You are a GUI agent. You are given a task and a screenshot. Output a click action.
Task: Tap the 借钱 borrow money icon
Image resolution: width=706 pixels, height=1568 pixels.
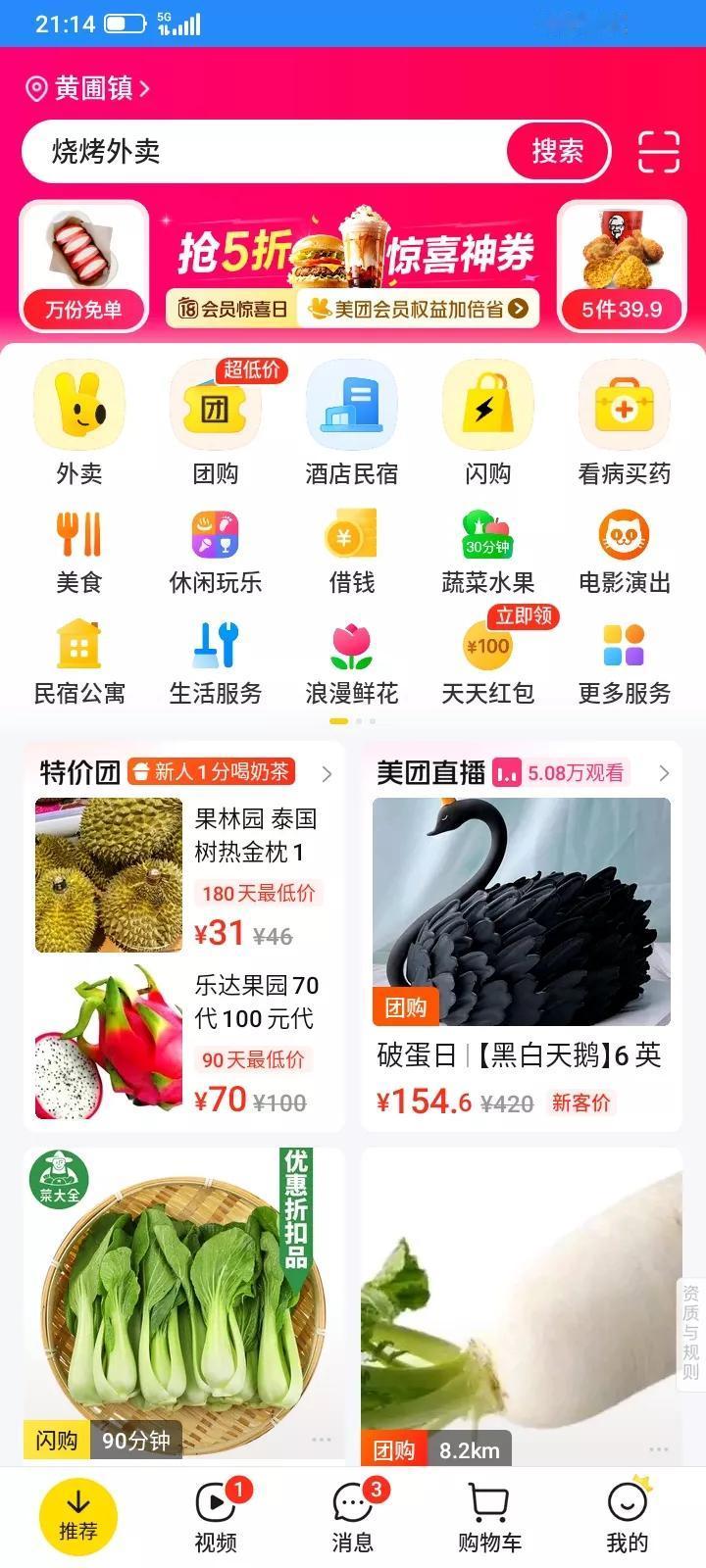point(352,547)
